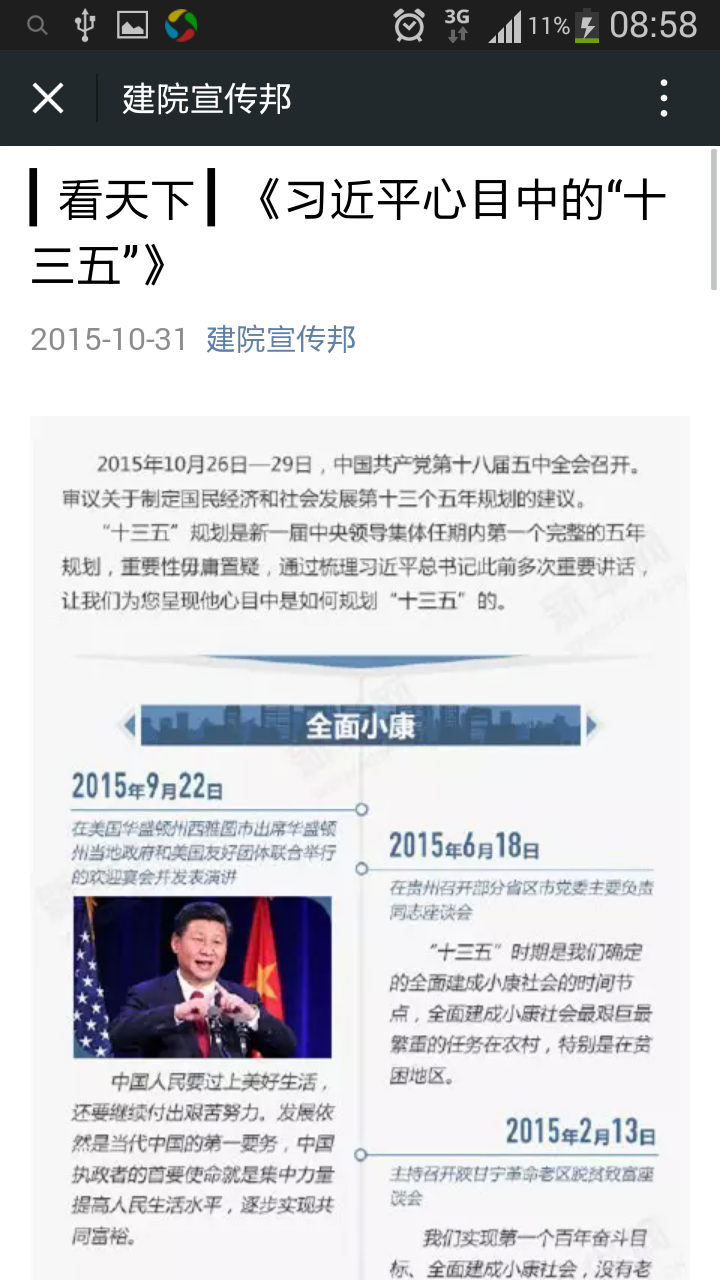The height and width of the screenshot is (1280, 720).
Task: Open the three-dot overflow menu
Action: click(x=664, y=99)
